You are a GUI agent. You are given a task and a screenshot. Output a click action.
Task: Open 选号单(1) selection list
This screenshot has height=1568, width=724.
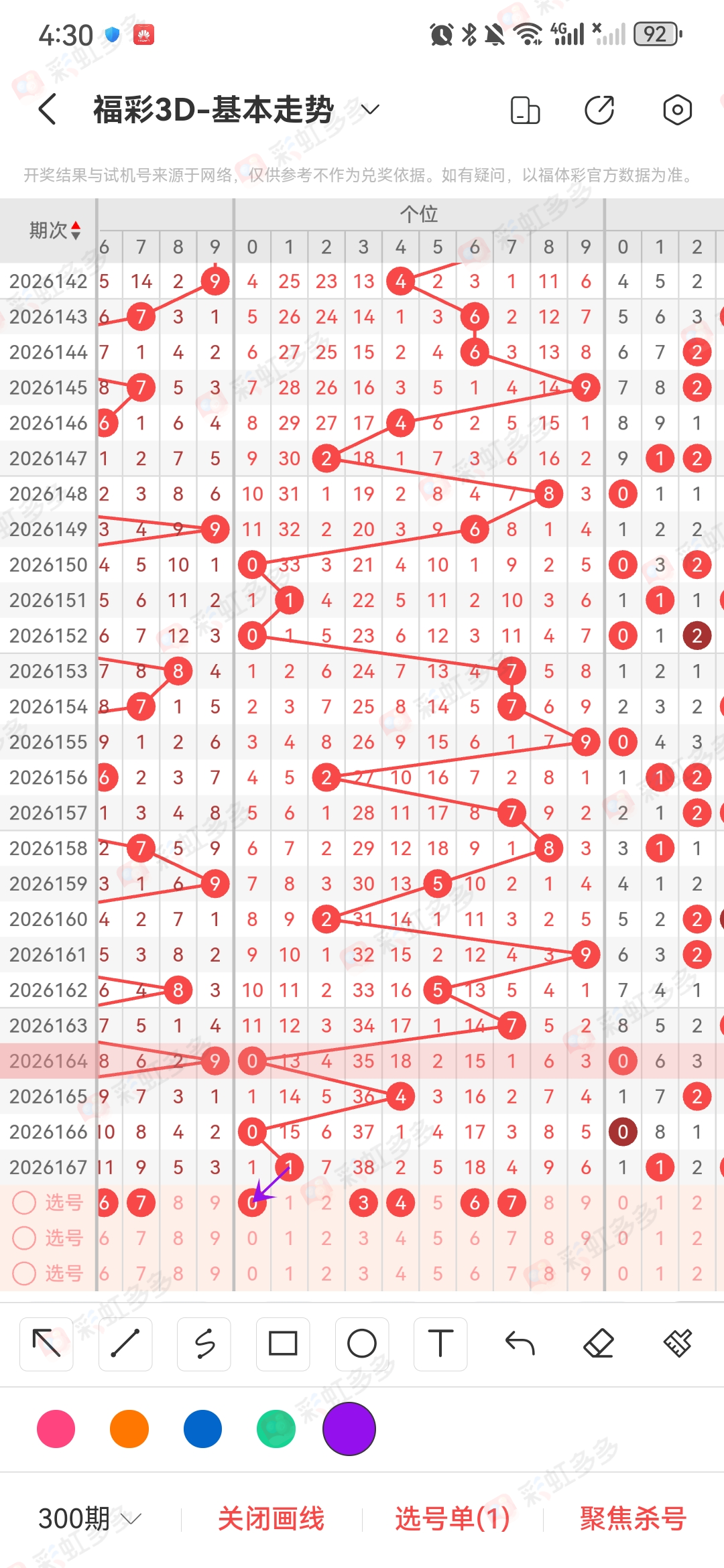point(452,1518)
